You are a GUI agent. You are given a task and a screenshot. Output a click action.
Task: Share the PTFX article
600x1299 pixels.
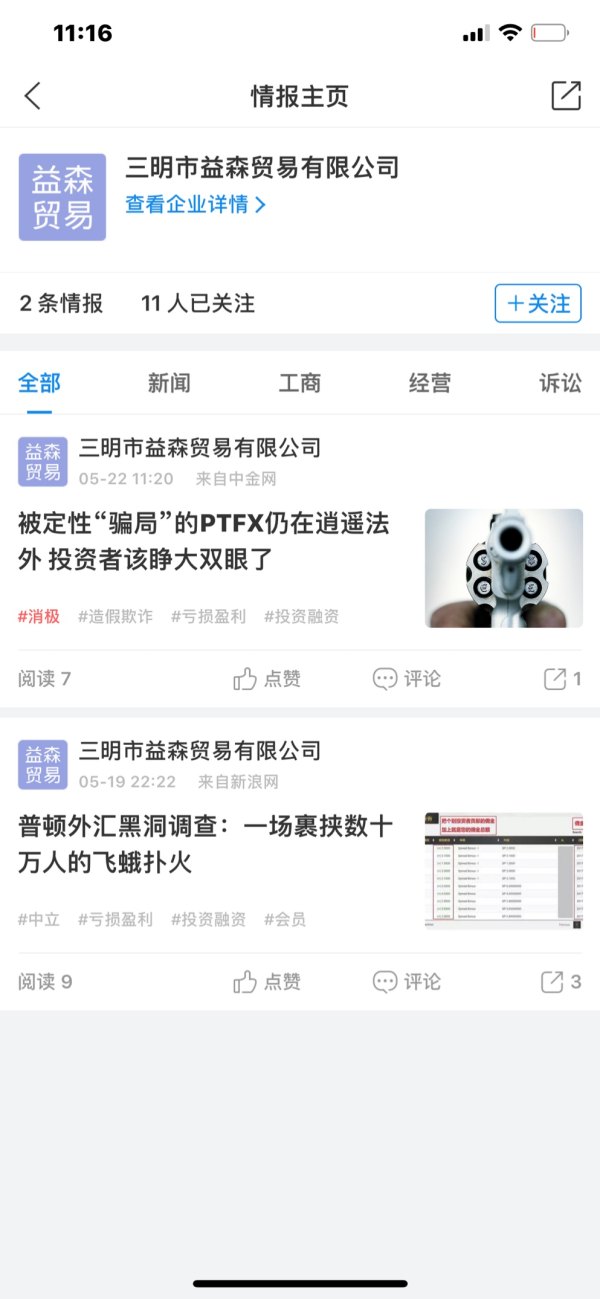click(561, 679)
